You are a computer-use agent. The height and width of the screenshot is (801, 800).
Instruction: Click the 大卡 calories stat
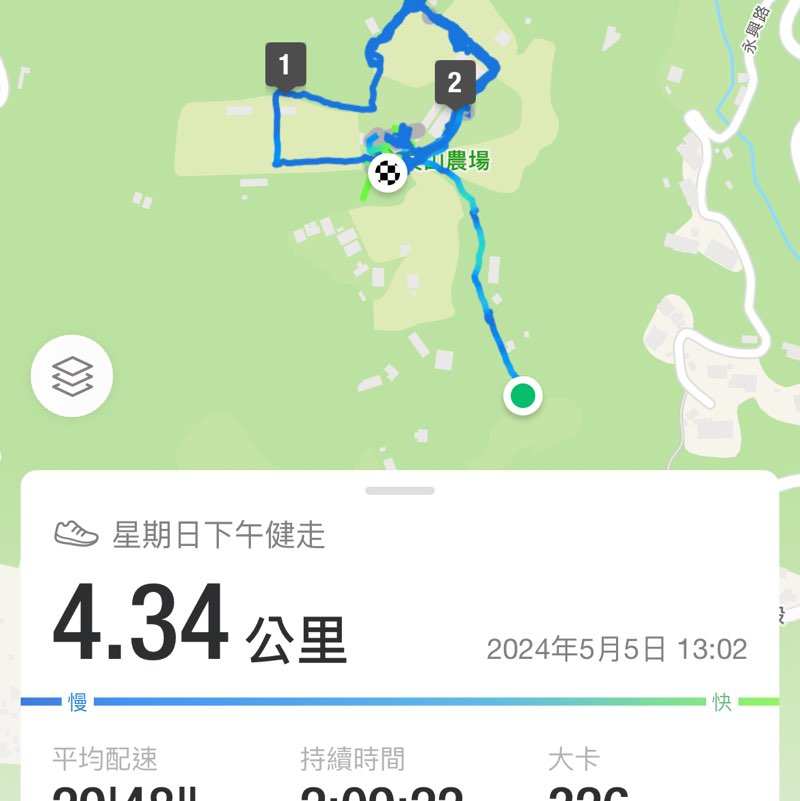[x=575, y=760]
